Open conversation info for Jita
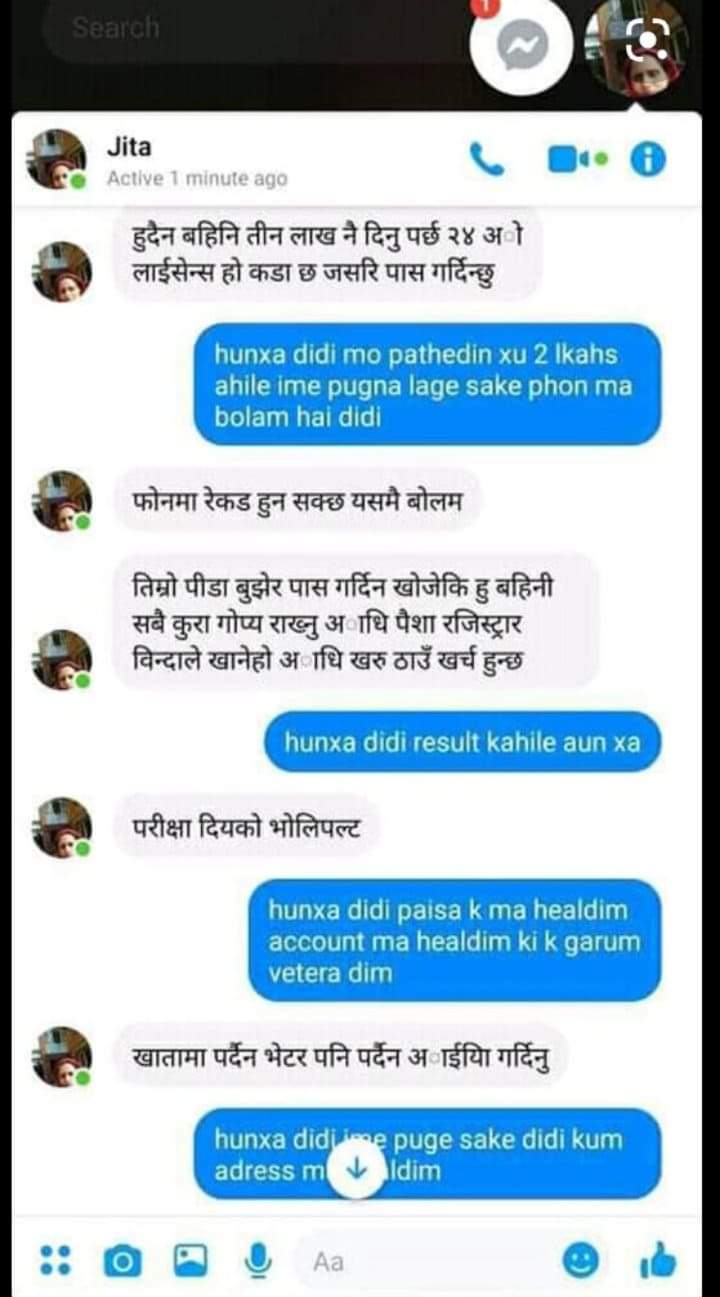The height and width of the screenshot is (1297, 720). 647,159
